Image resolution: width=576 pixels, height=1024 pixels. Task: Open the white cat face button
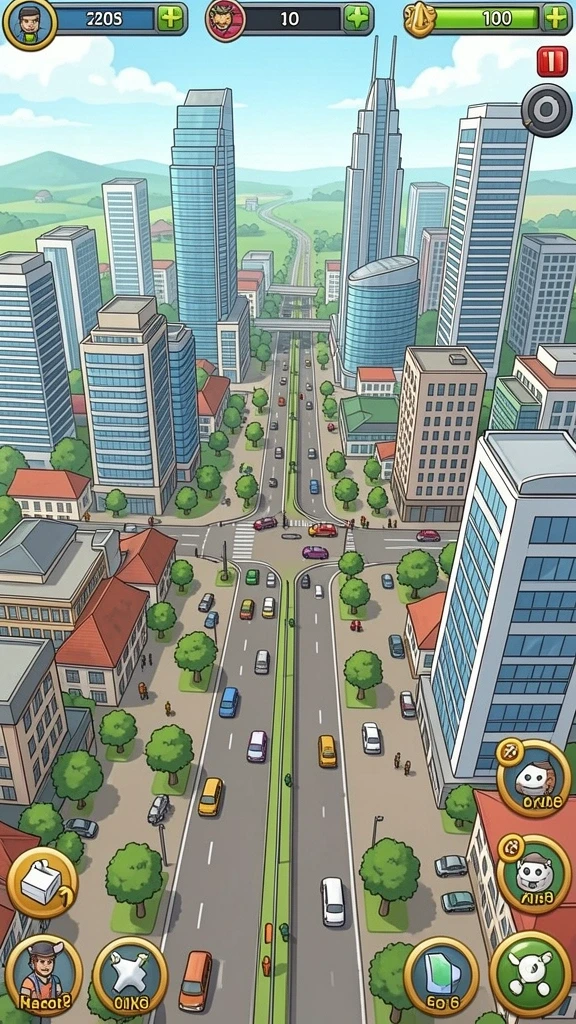tap(534, 874)
